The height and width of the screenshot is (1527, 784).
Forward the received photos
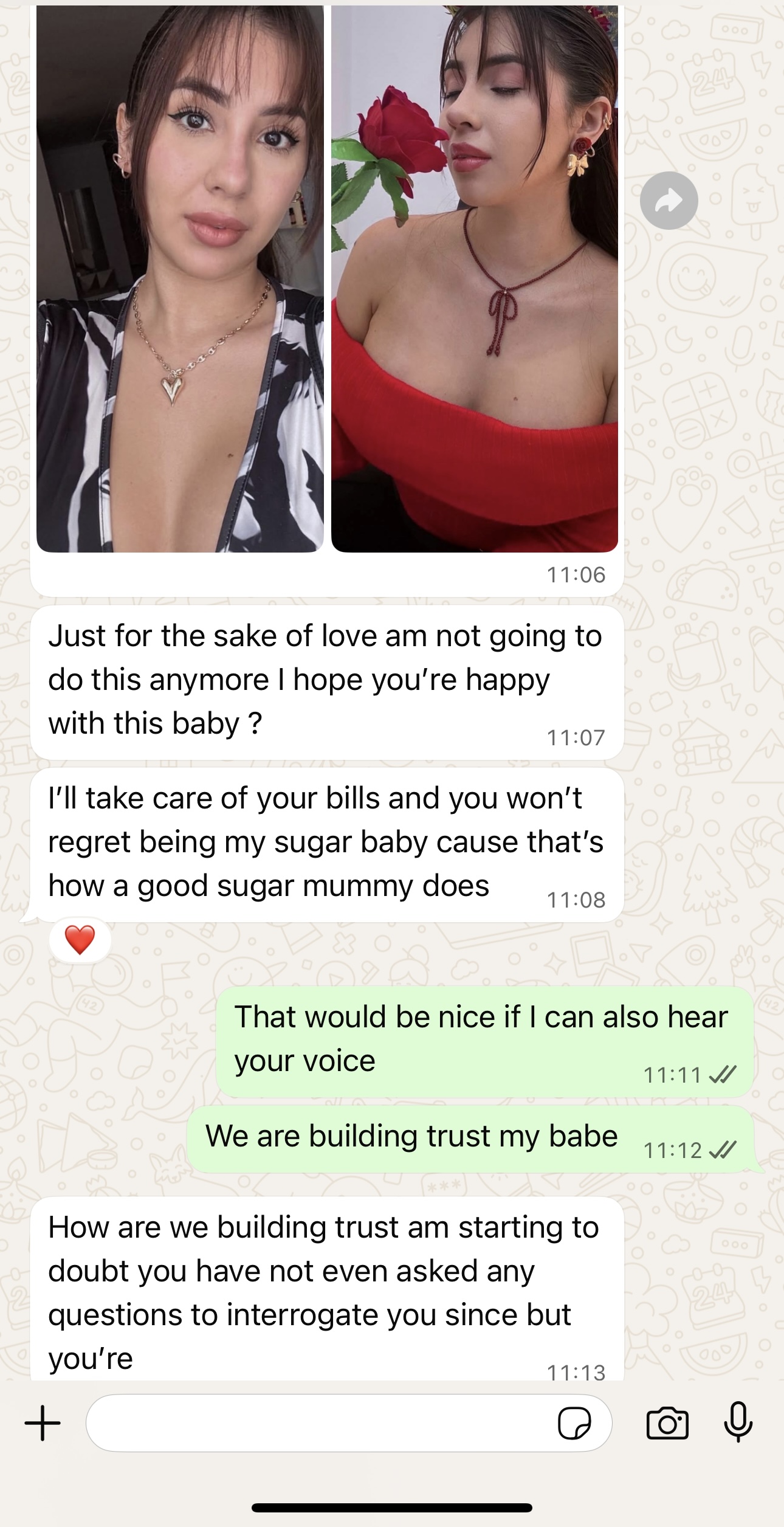pyautogui.click(x=669, y=201)
